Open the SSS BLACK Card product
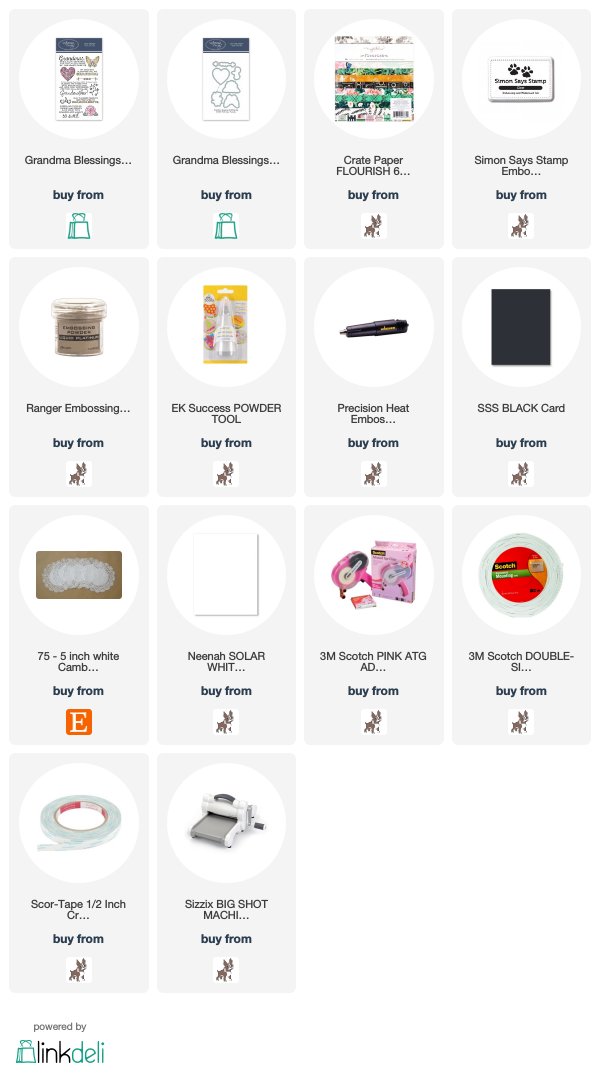Image resolution: width=600 pixels, height=1073 pixels. click(x=521, y=377)
